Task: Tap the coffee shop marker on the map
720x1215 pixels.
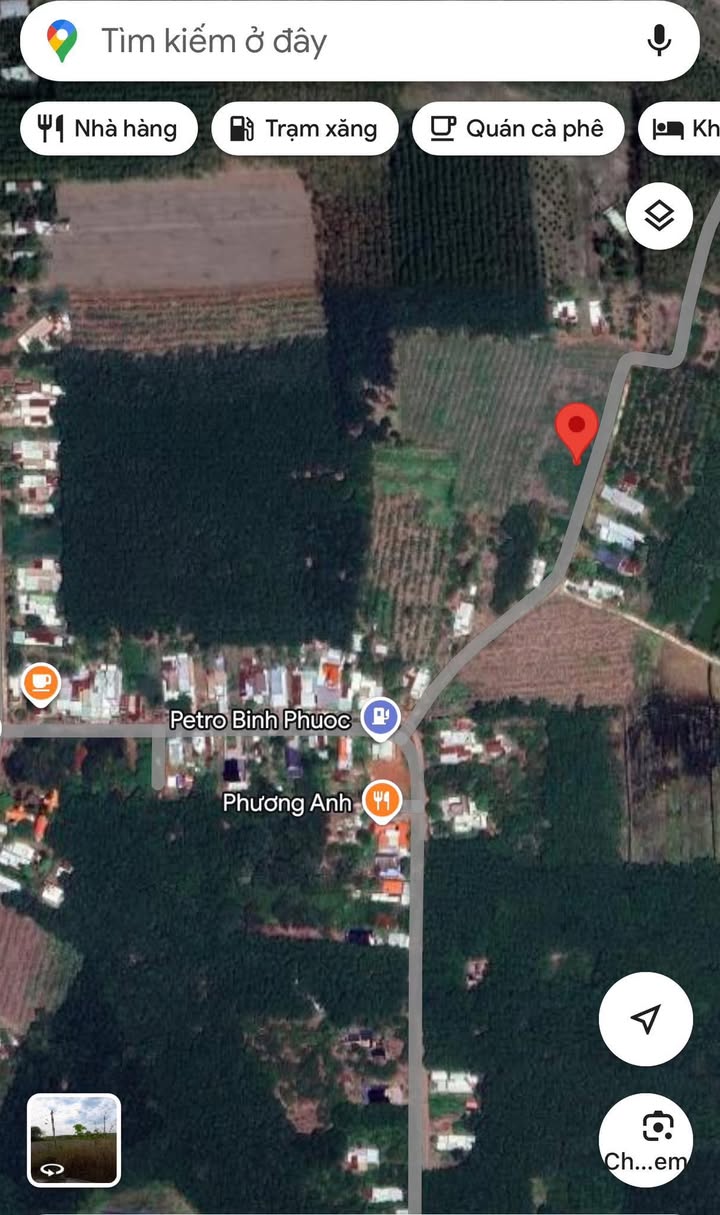Action: click(40, 685)
